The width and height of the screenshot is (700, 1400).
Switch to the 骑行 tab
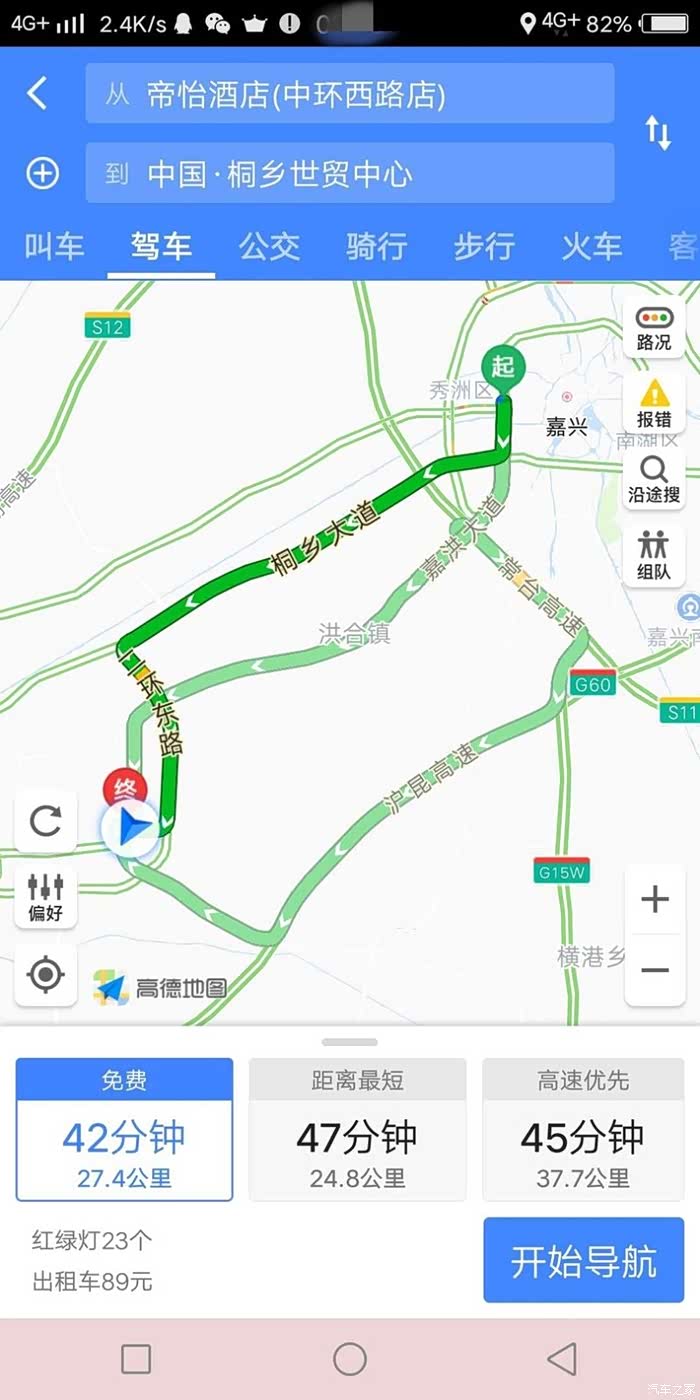(376, 246)
